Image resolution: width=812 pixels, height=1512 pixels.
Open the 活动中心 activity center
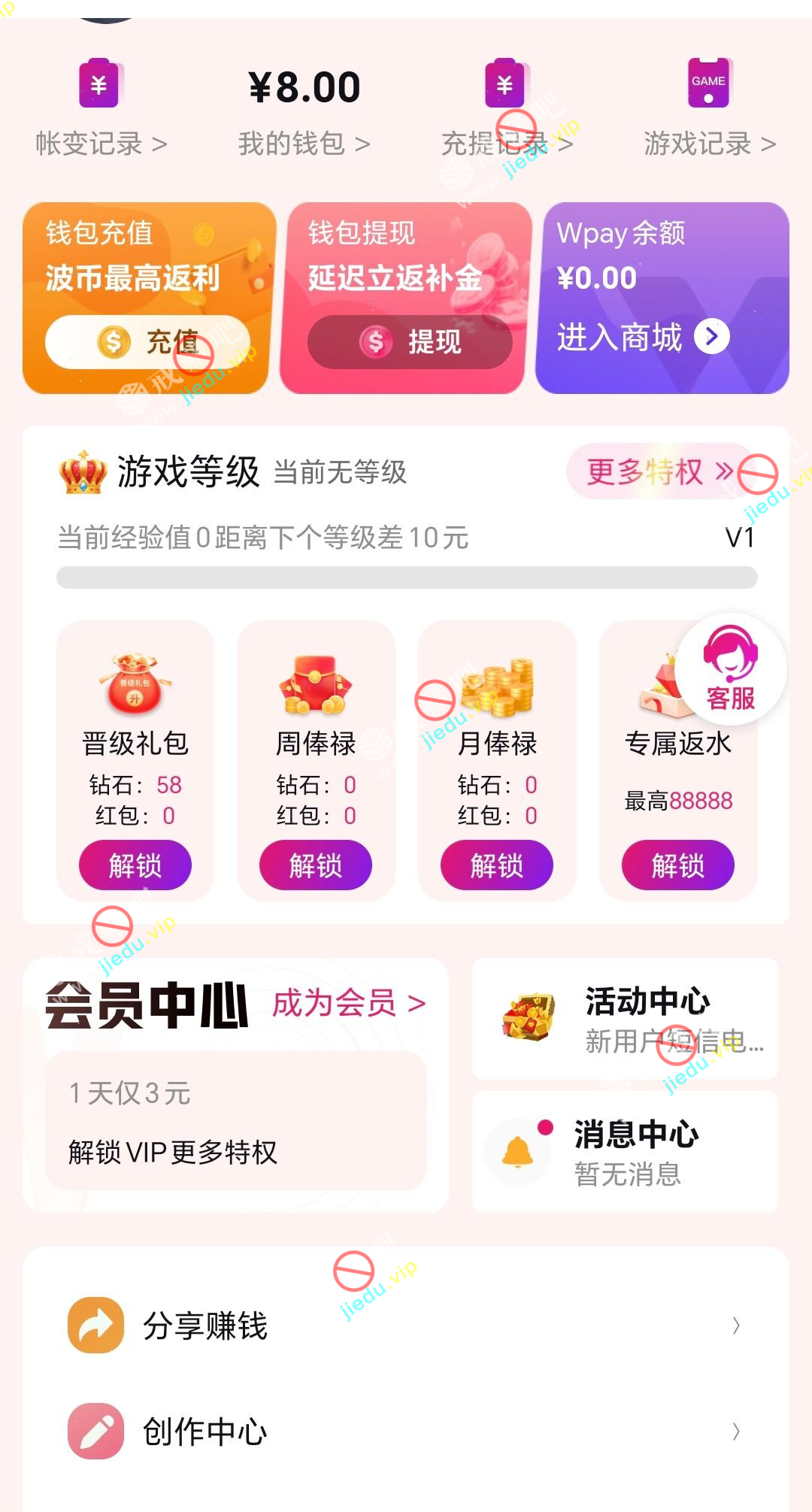(x=625, y=1019)
